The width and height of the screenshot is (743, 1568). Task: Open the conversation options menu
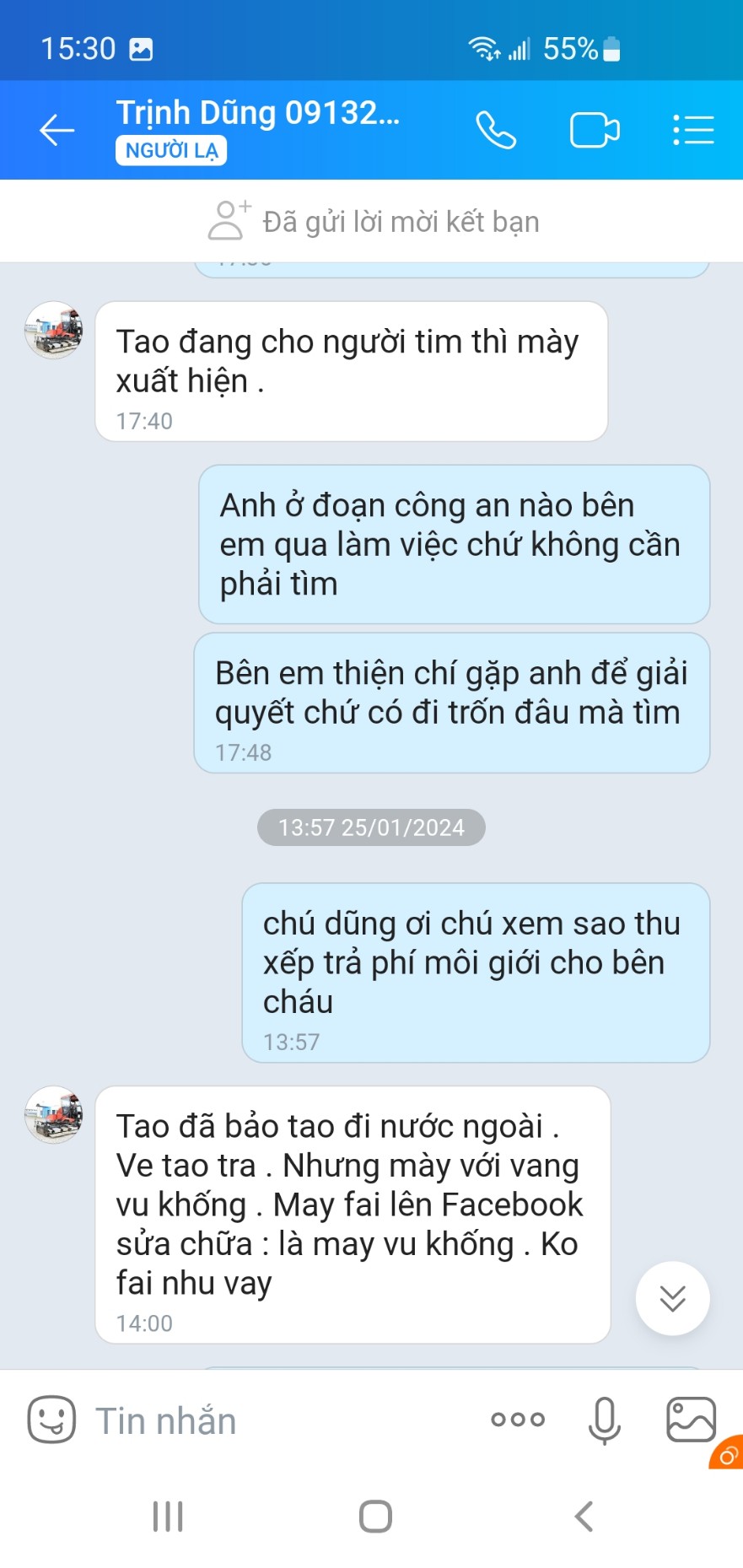pyautogui.click(x=693, y=130)
